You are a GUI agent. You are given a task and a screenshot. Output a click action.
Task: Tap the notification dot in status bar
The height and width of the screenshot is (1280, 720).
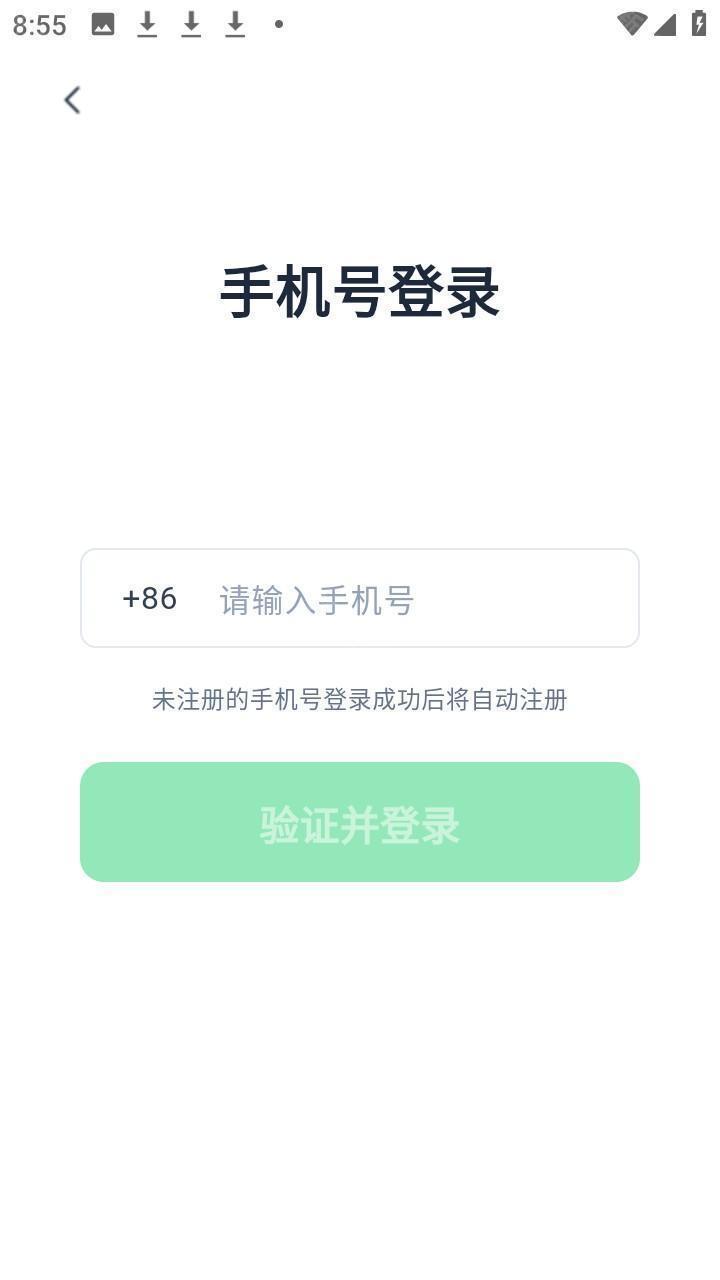[277, 24]
